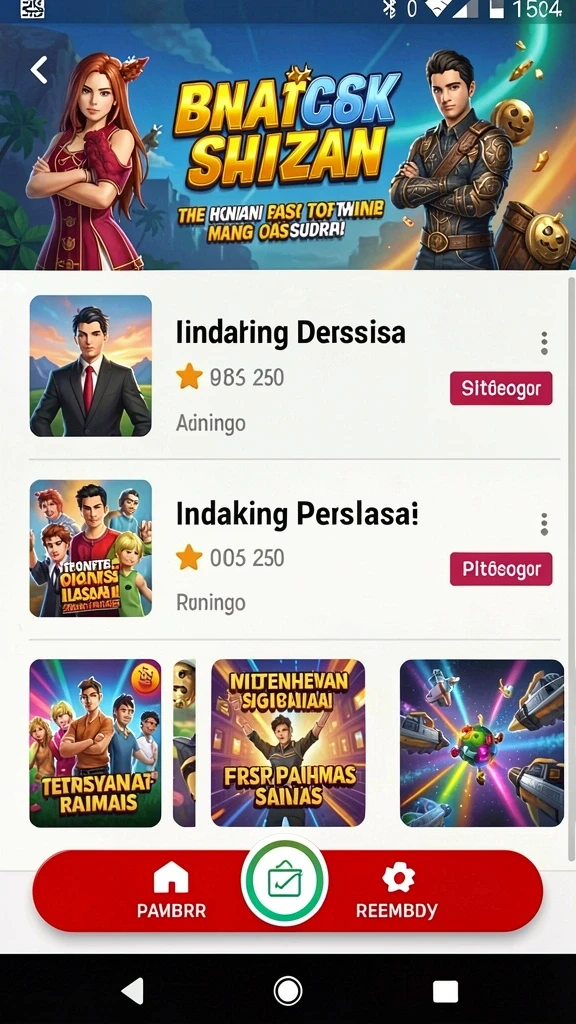Image resolution: width=576 pixels, height=1024 pixels.
Task: Tap the Sitôeogor button
Action: 501,389
